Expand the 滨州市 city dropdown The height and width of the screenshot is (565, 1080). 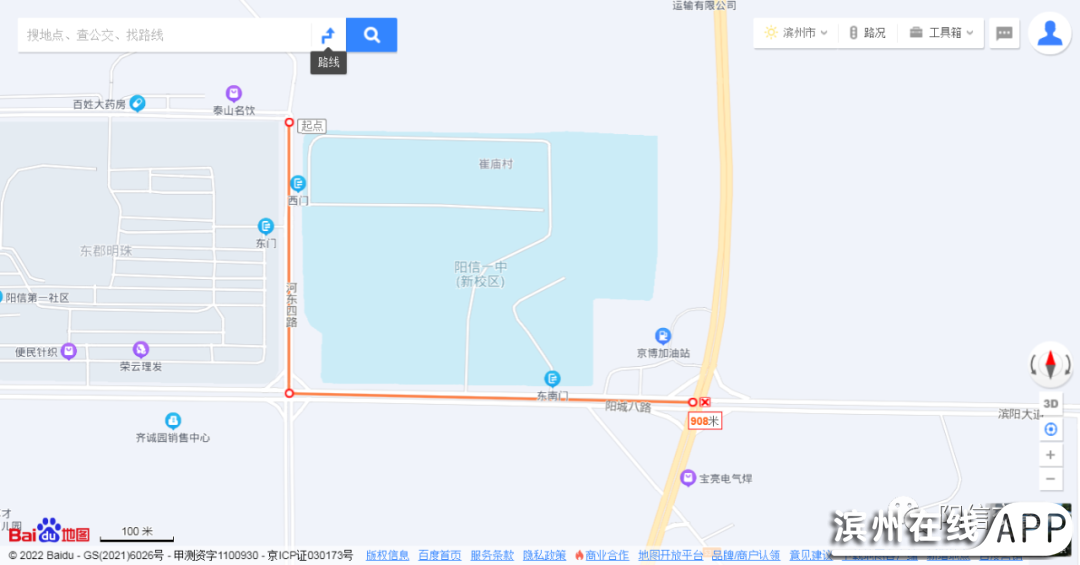click(796, 32)
